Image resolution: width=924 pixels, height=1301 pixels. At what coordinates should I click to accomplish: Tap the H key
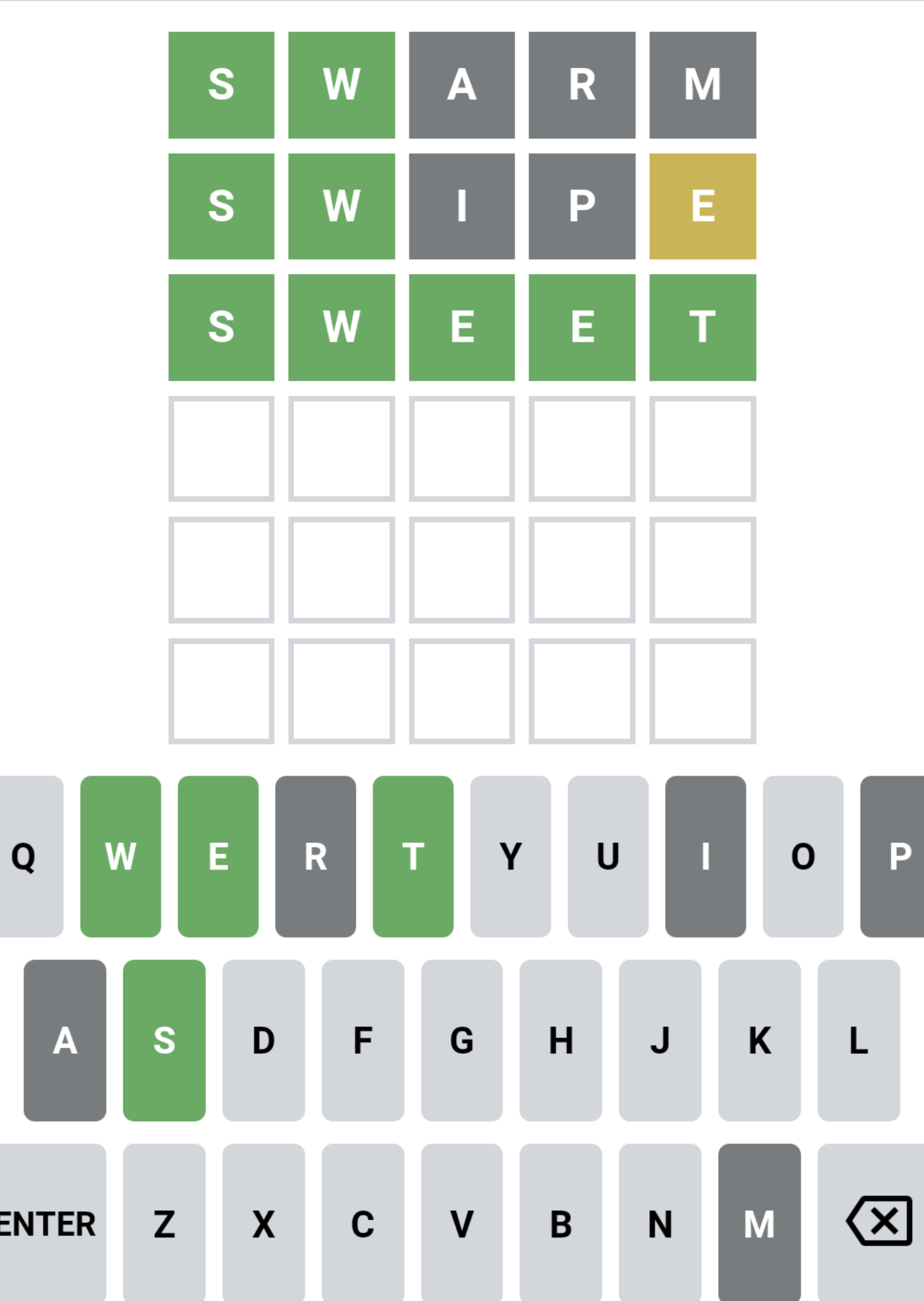pos(561,1040)
